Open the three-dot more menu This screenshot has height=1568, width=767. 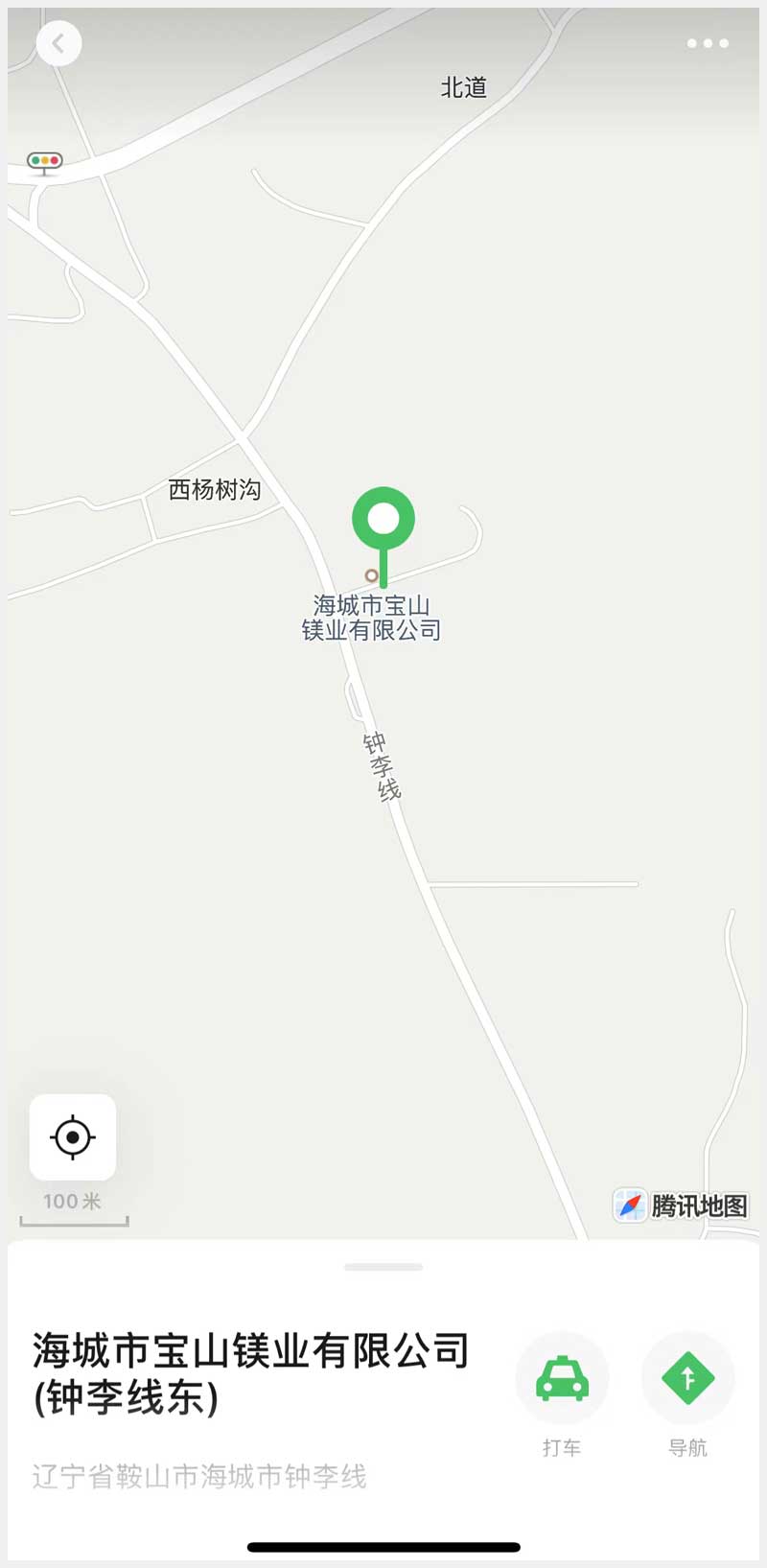pyautogui.click(x=708, y=43)
